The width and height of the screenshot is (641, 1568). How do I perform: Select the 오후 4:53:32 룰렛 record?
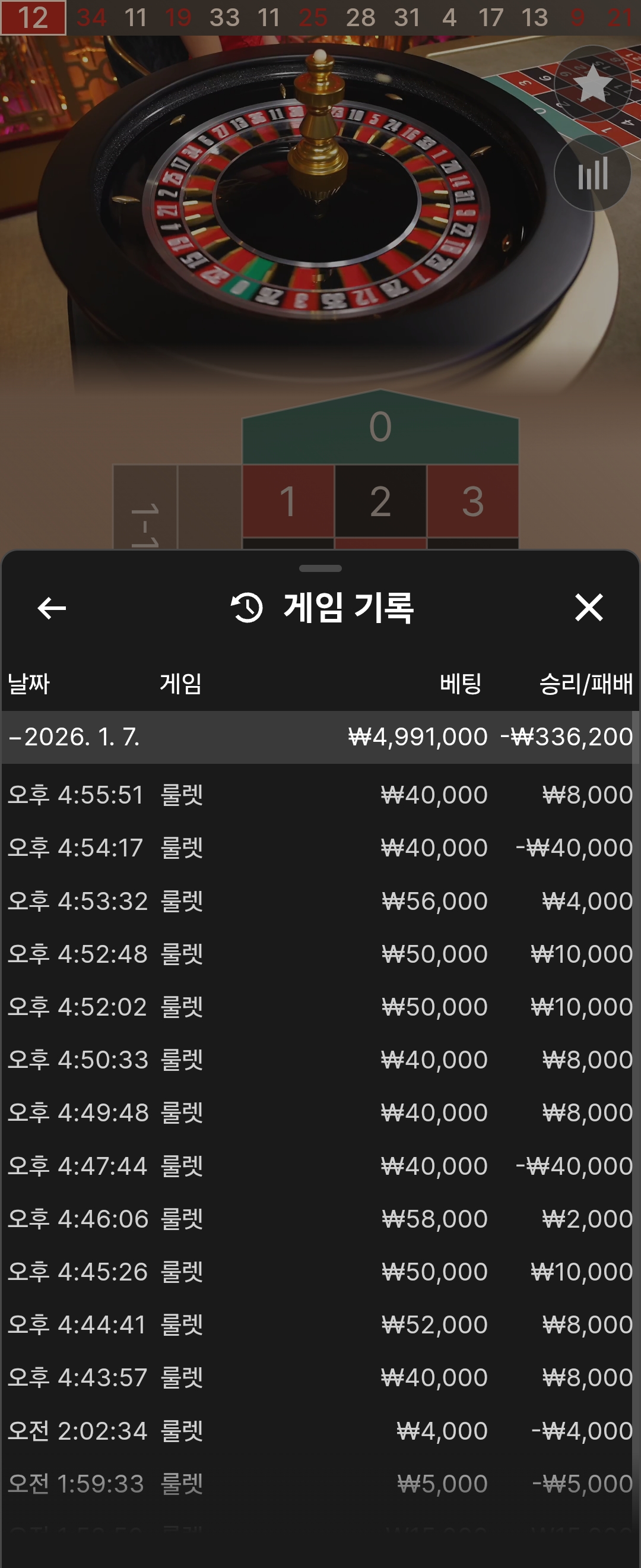320,901
